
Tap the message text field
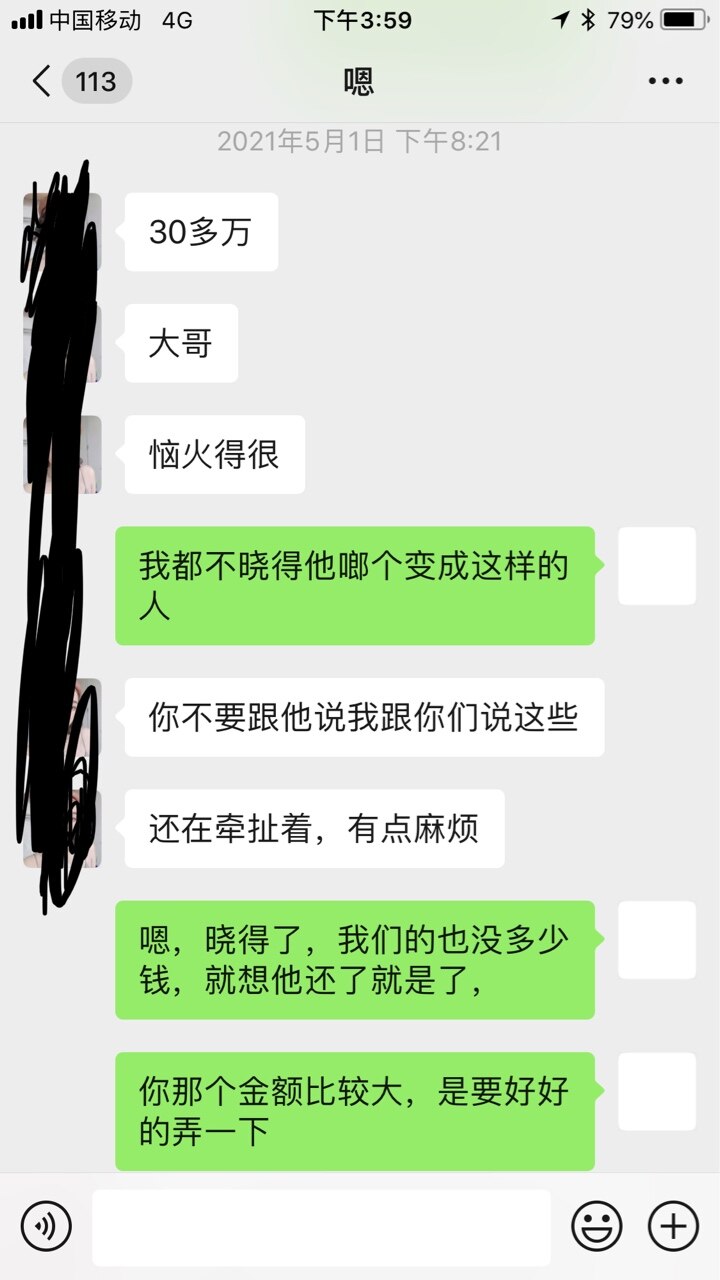(x=321, y=1226)
